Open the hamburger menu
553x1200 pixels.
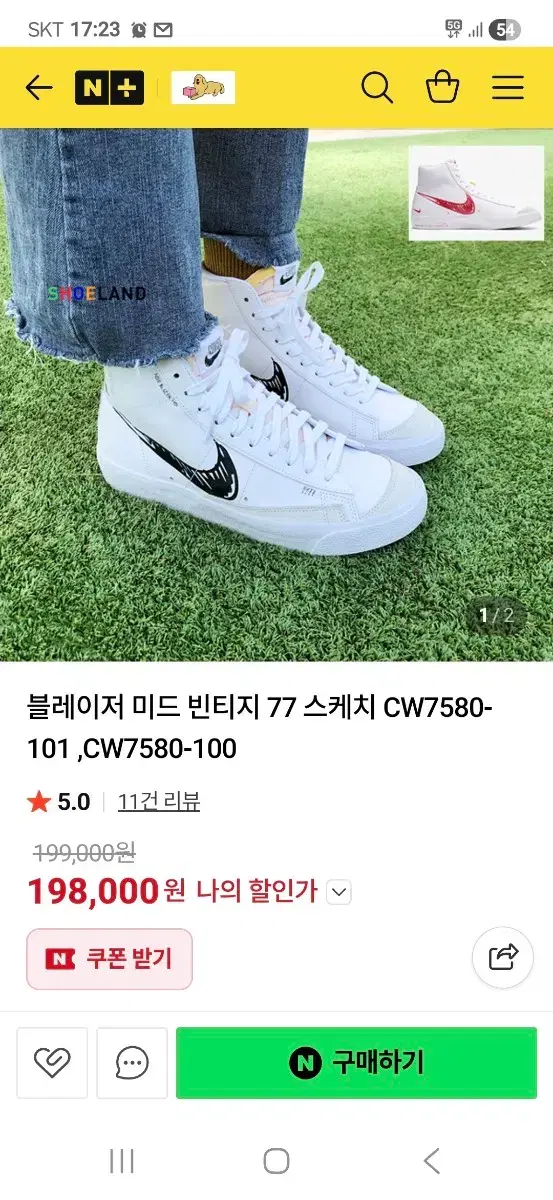[x=508, y=88]
